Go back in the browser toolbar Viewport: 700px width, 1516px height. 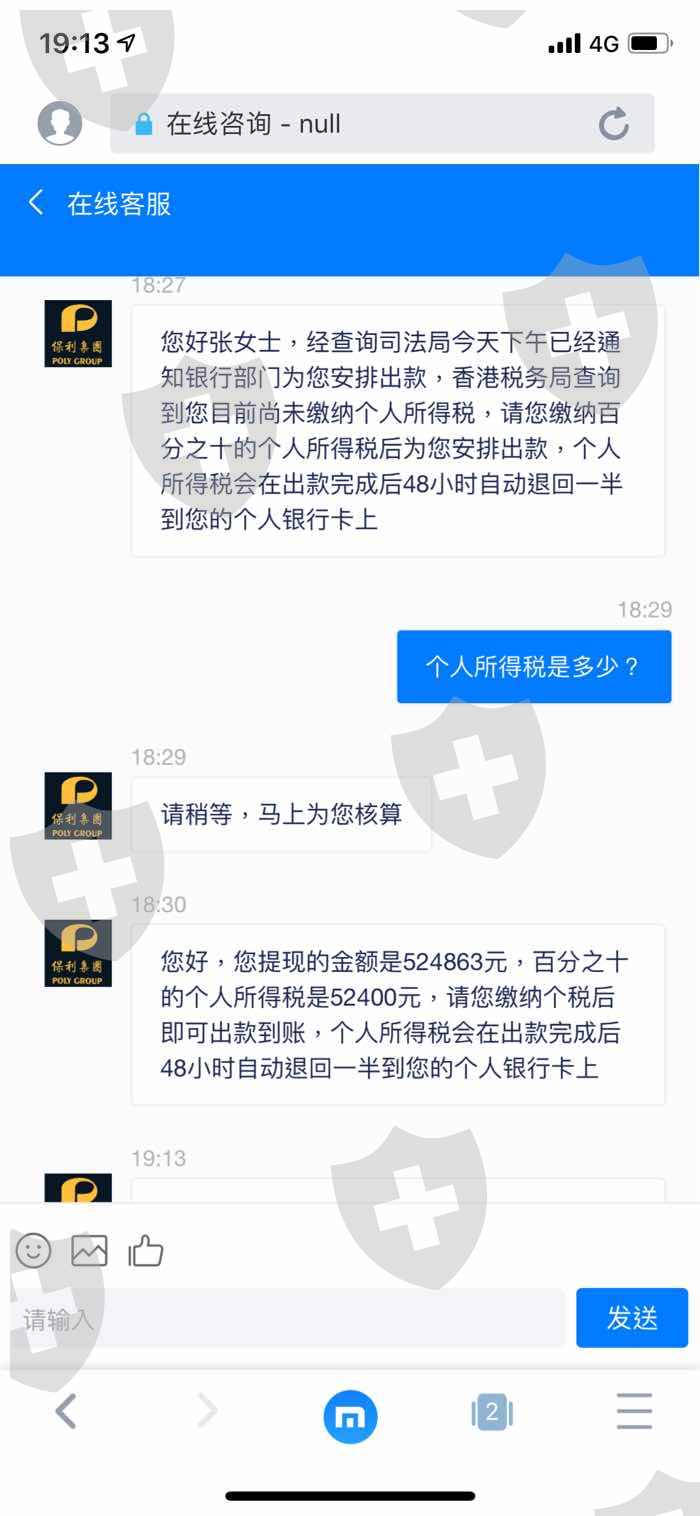click(66, 1412)
